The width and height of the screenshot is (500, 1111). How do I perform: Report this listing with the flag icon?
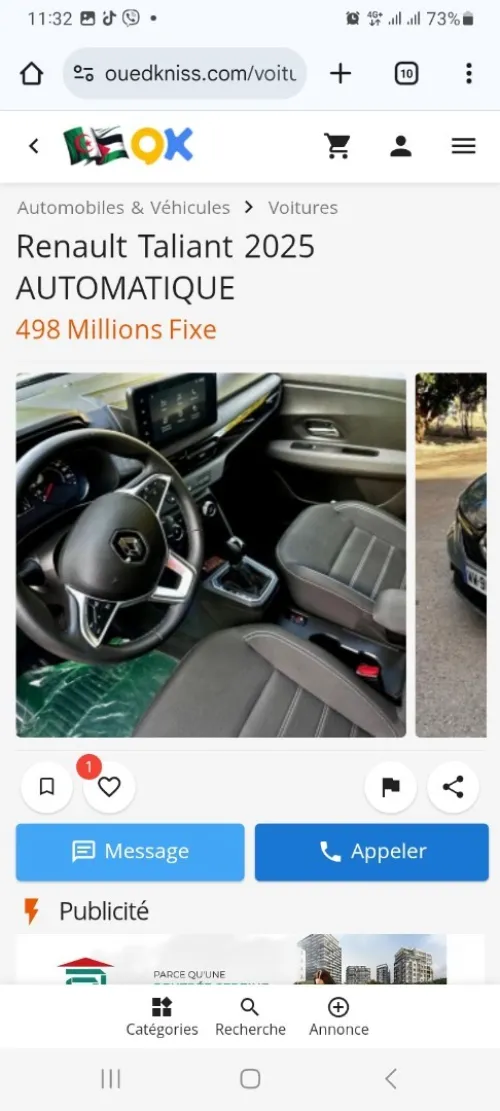point(390,786)
